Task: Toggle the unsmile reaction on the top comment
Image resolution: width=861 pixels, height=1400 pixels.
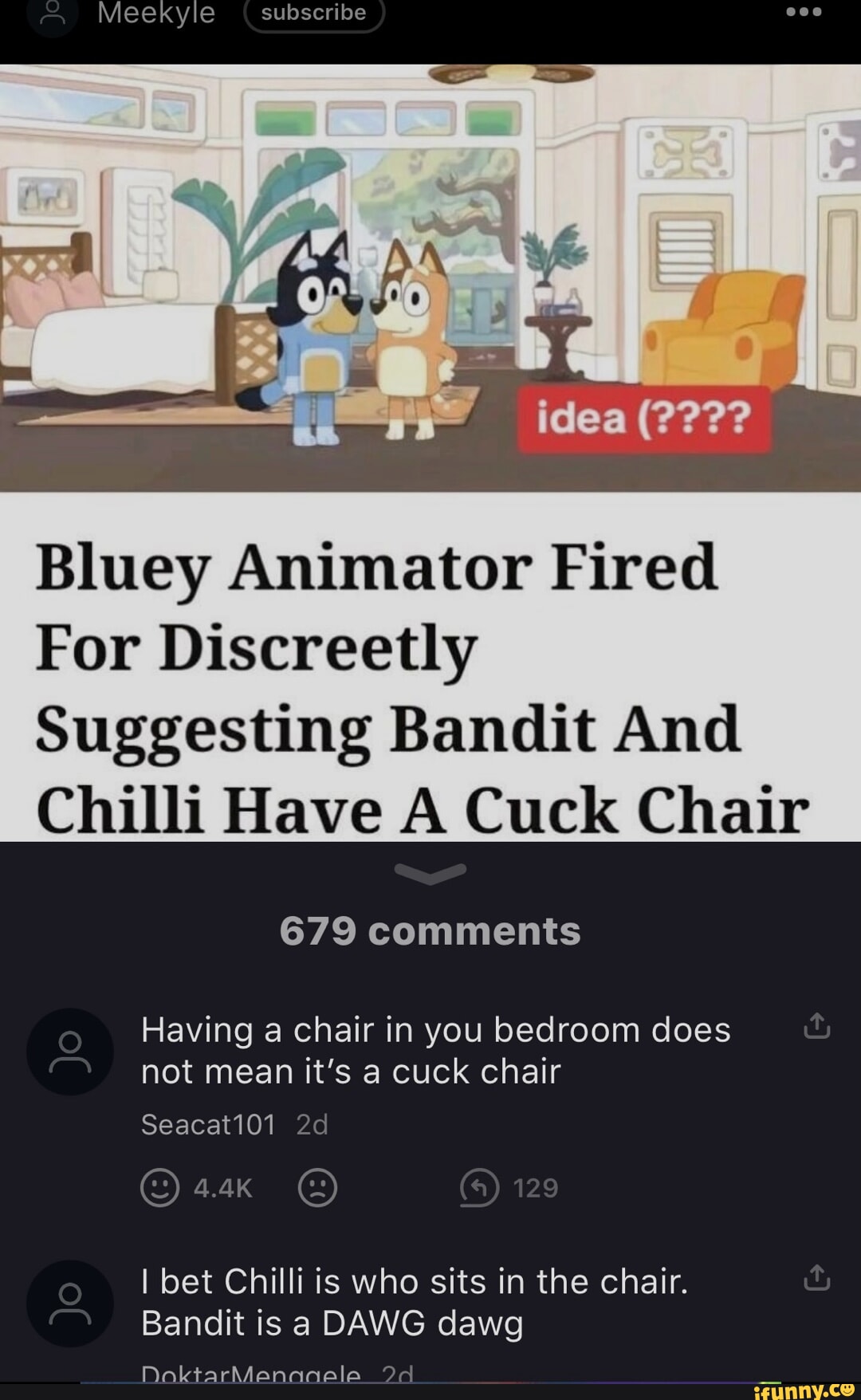Action: click(x=317, y=1188)
